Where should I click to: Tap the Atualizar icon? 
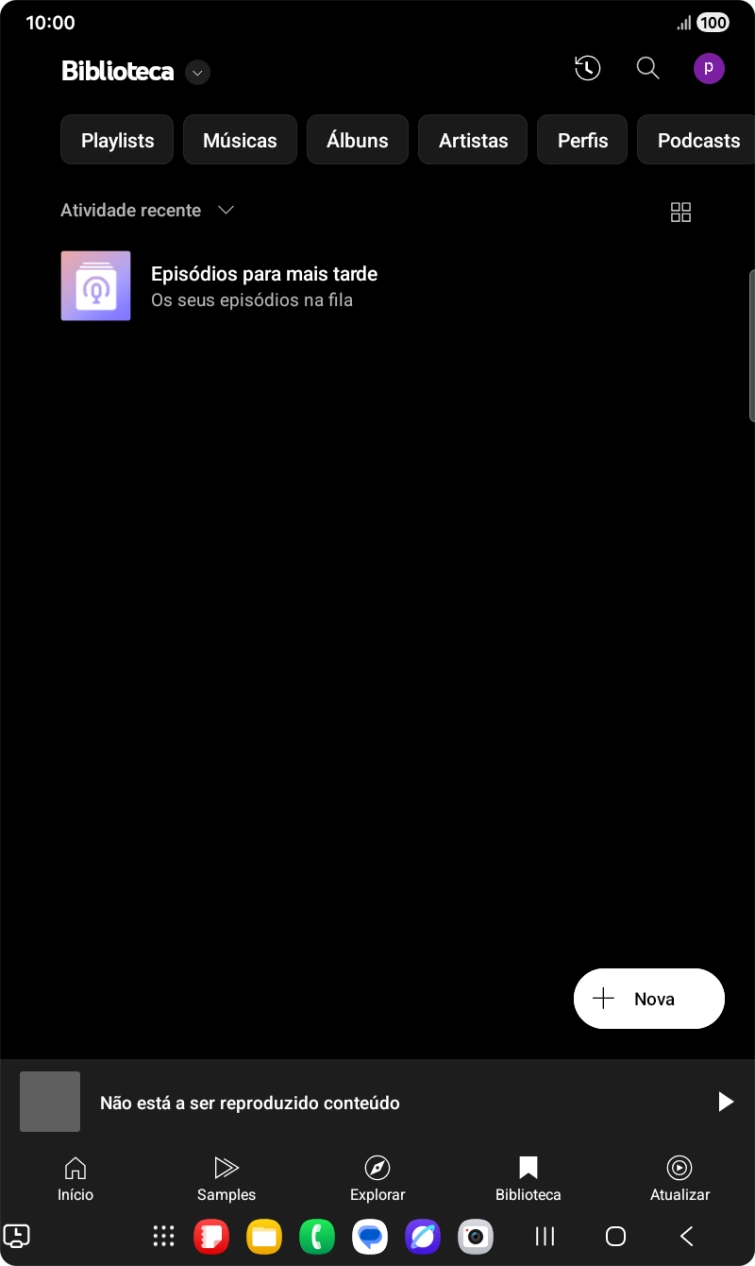tap(680, 1177)
